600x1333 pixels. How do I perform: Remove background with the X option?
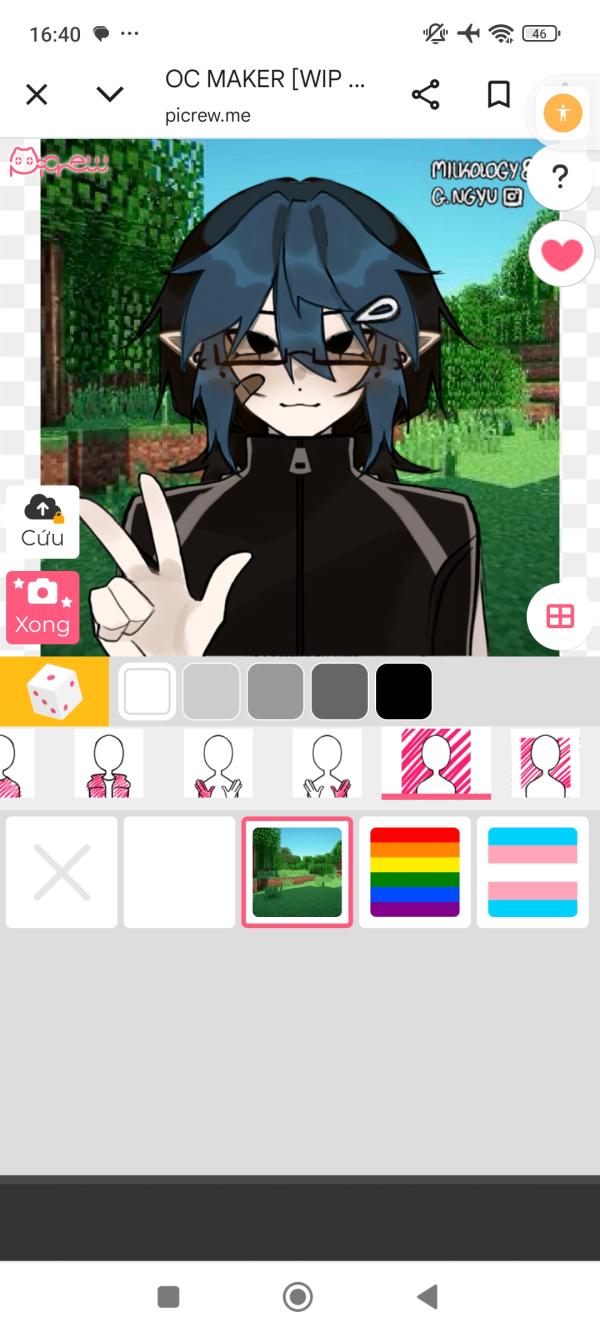tap(62, 872)
